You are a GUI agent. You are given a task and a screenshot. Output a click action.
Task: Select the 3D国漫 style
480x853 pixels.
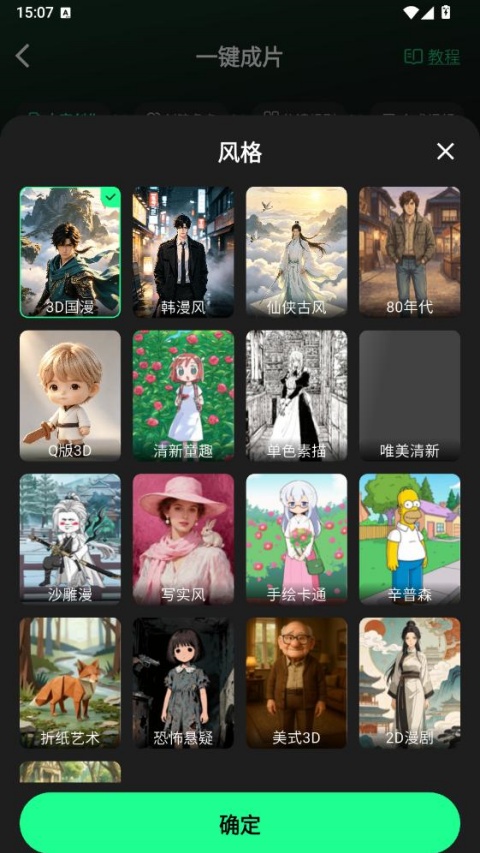[70, 252]
